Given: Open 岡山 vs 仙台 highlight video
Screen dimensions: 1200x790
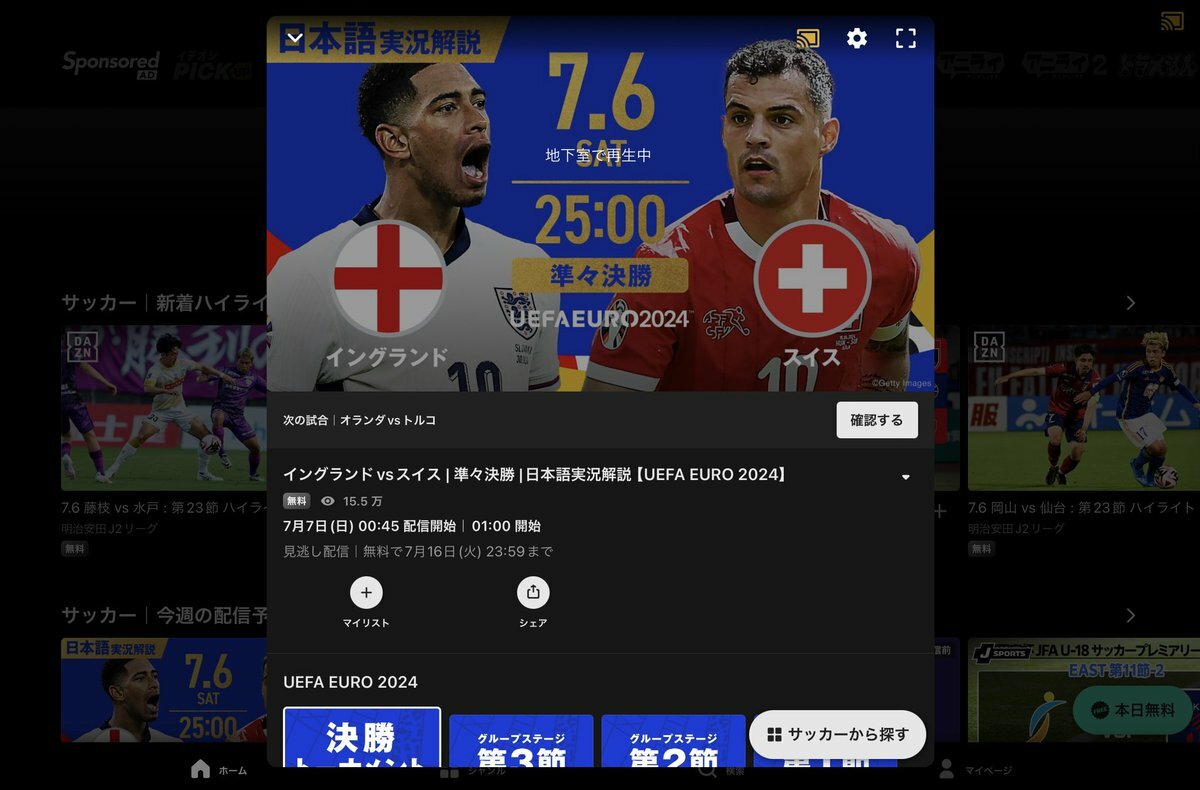Looking at the screenshot, I should pyautogui.click(x=1082, y=408).
